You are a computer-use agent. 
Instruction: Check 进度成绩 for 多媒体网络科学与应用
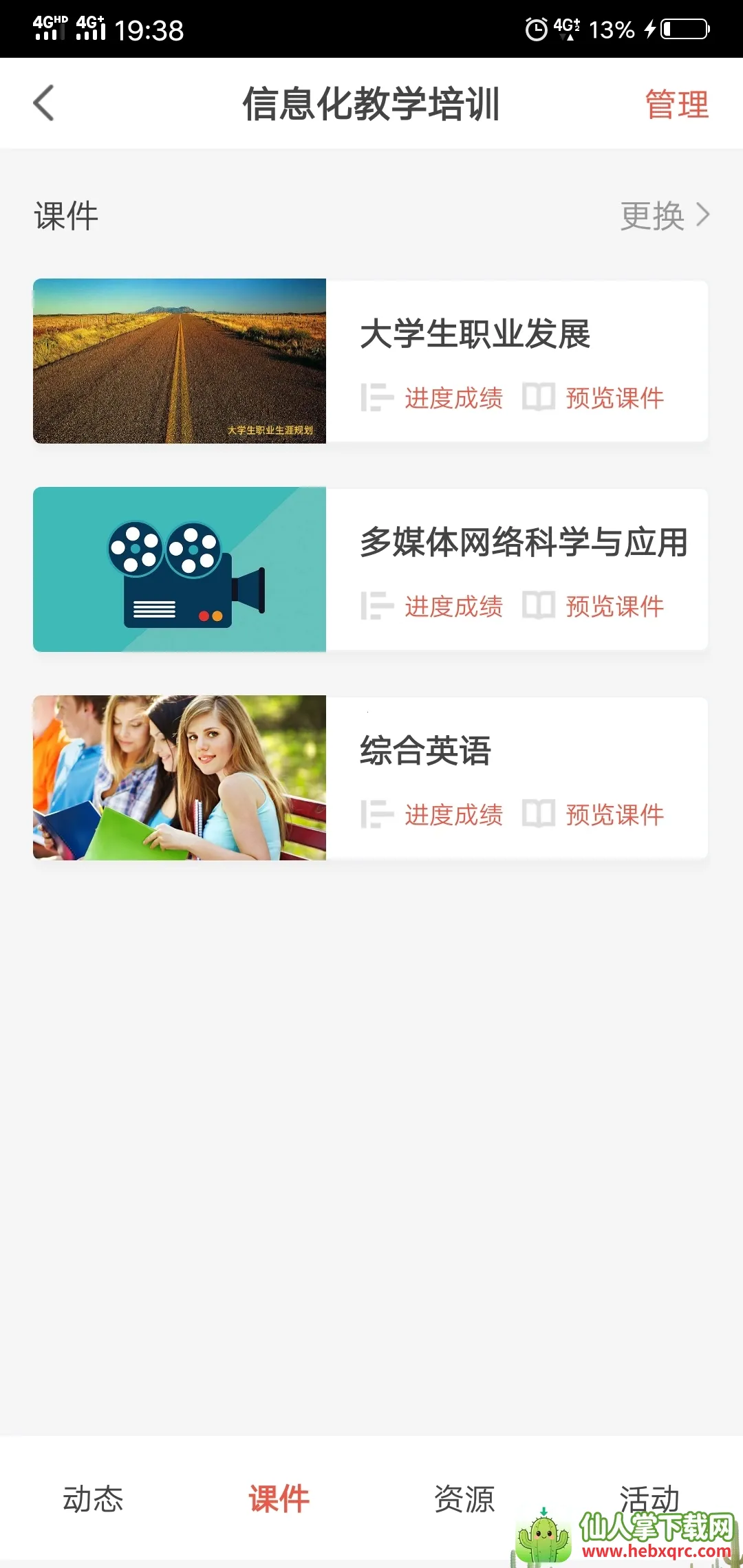coord(433,607)
